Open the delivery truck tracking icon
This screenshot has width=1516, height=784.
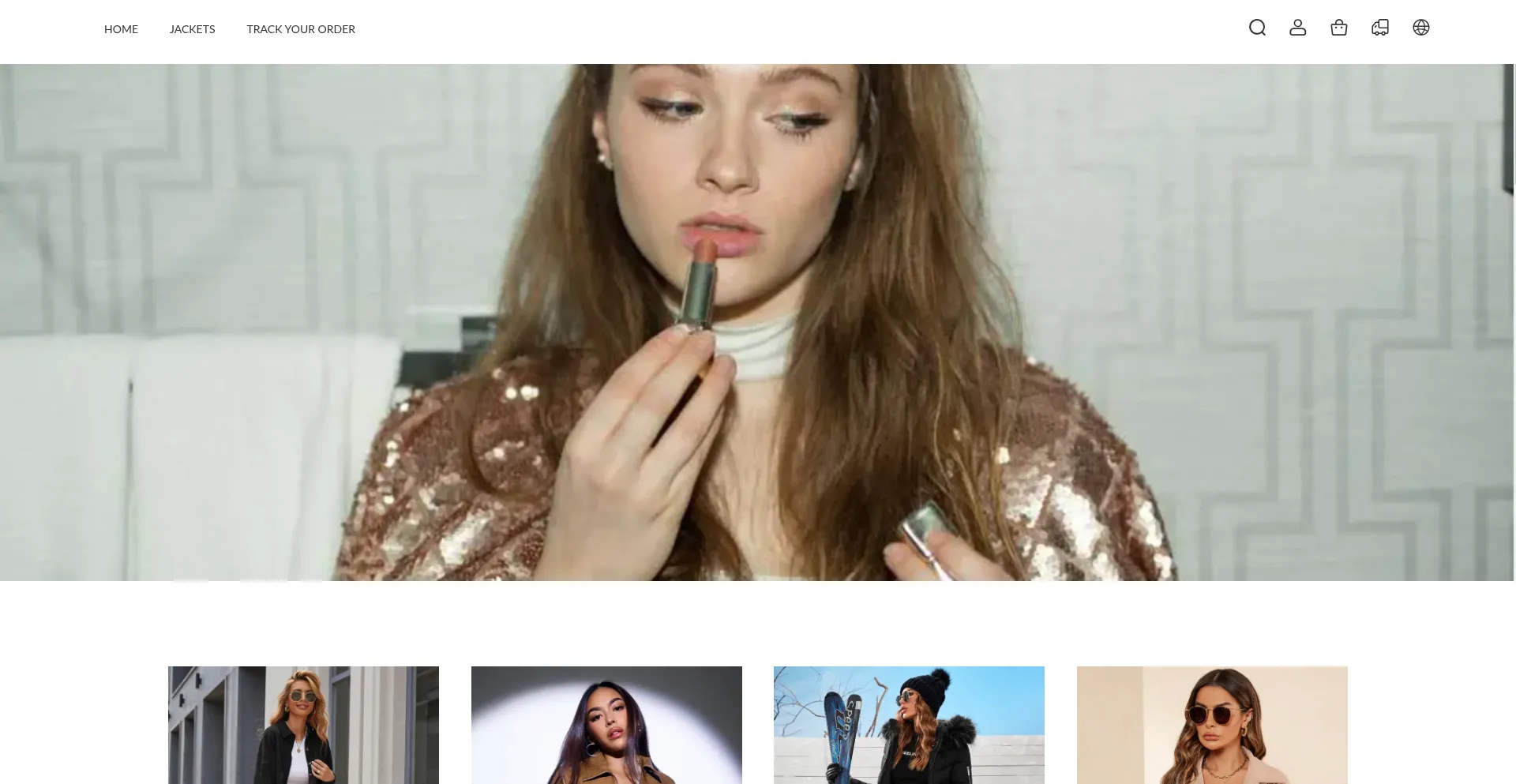1379,28
